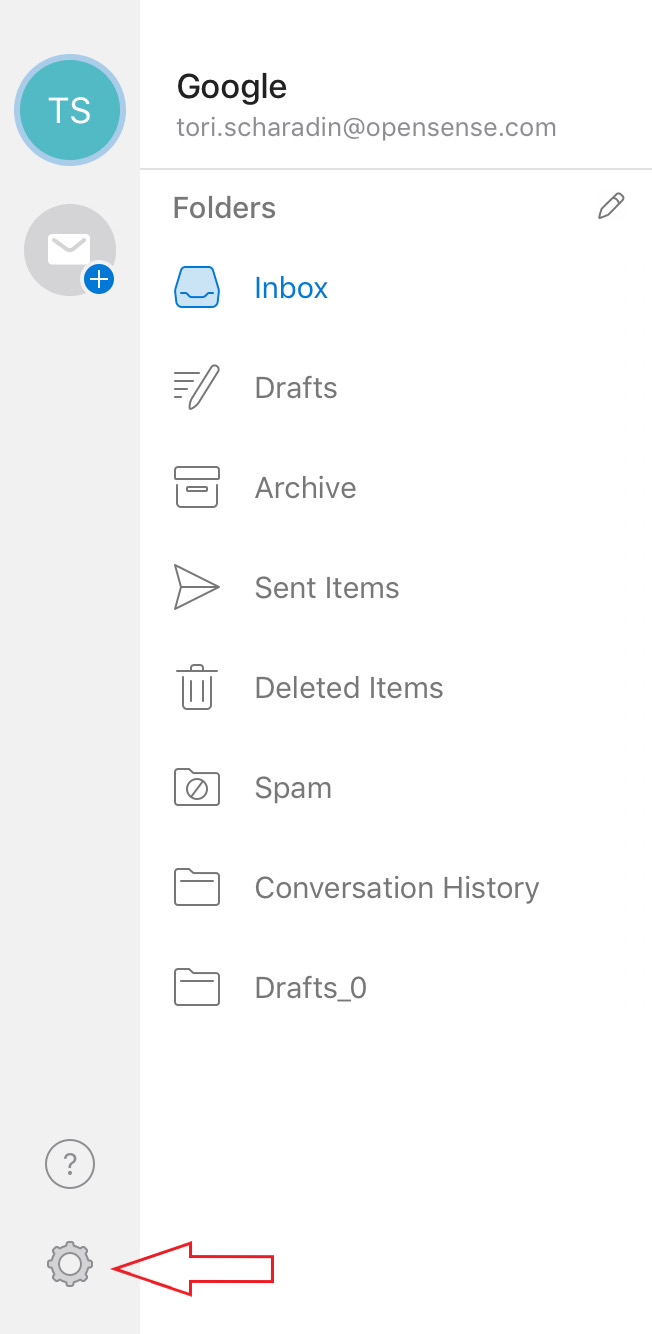
Task: View the Sent Items folder
Action: 396,588
